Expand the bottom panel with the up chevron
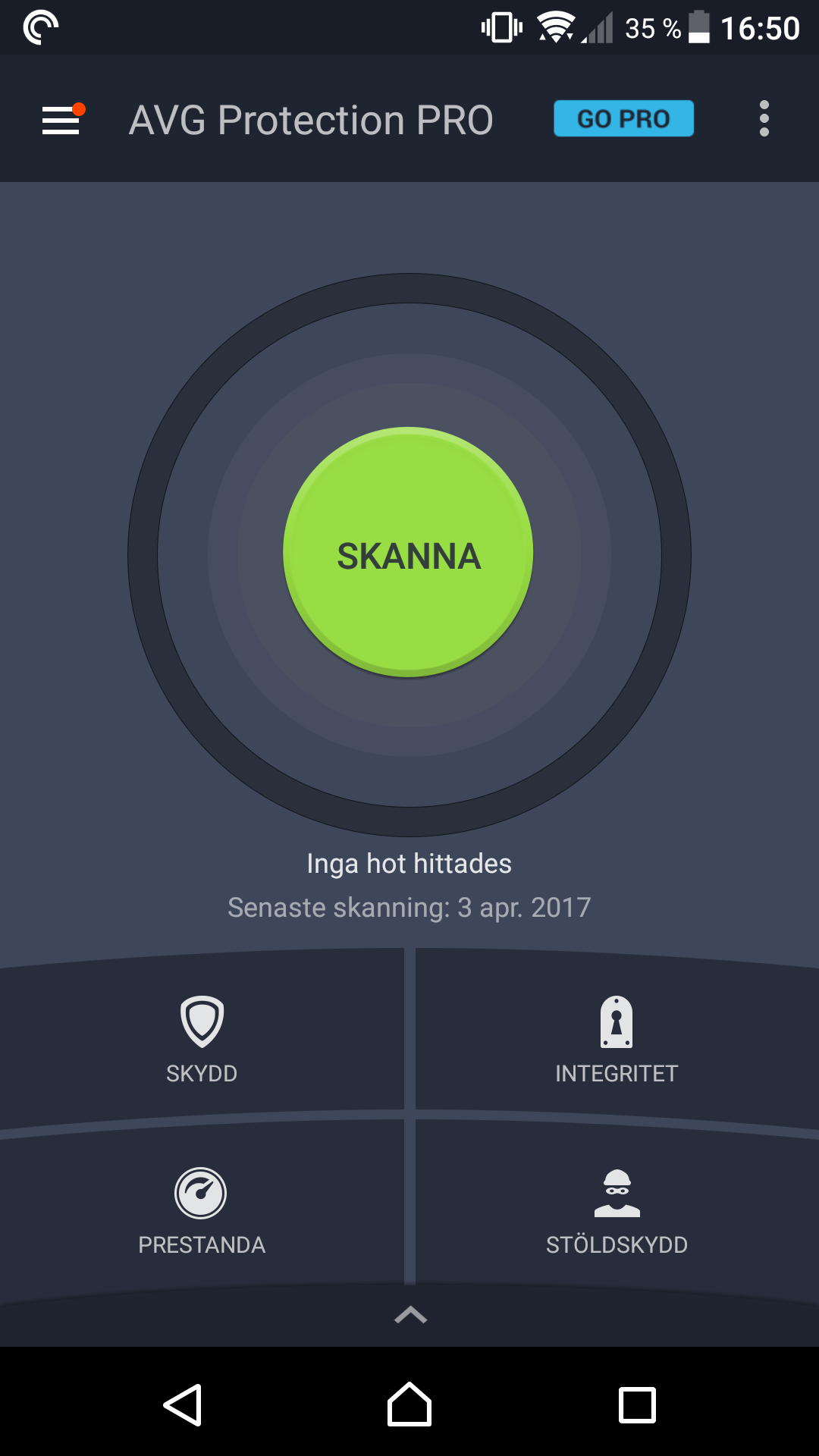Viewport: 819px width, 1456px height. click(410, 1315)
